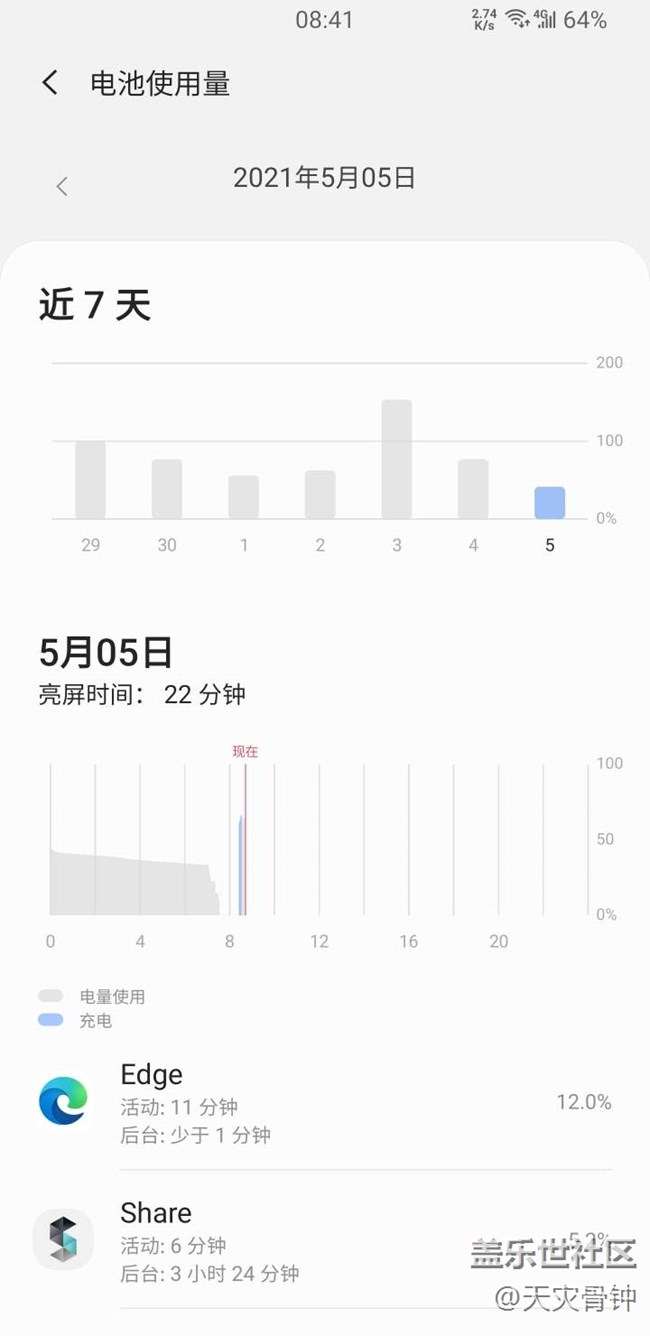Select the bar for day 30

point(167,489)
